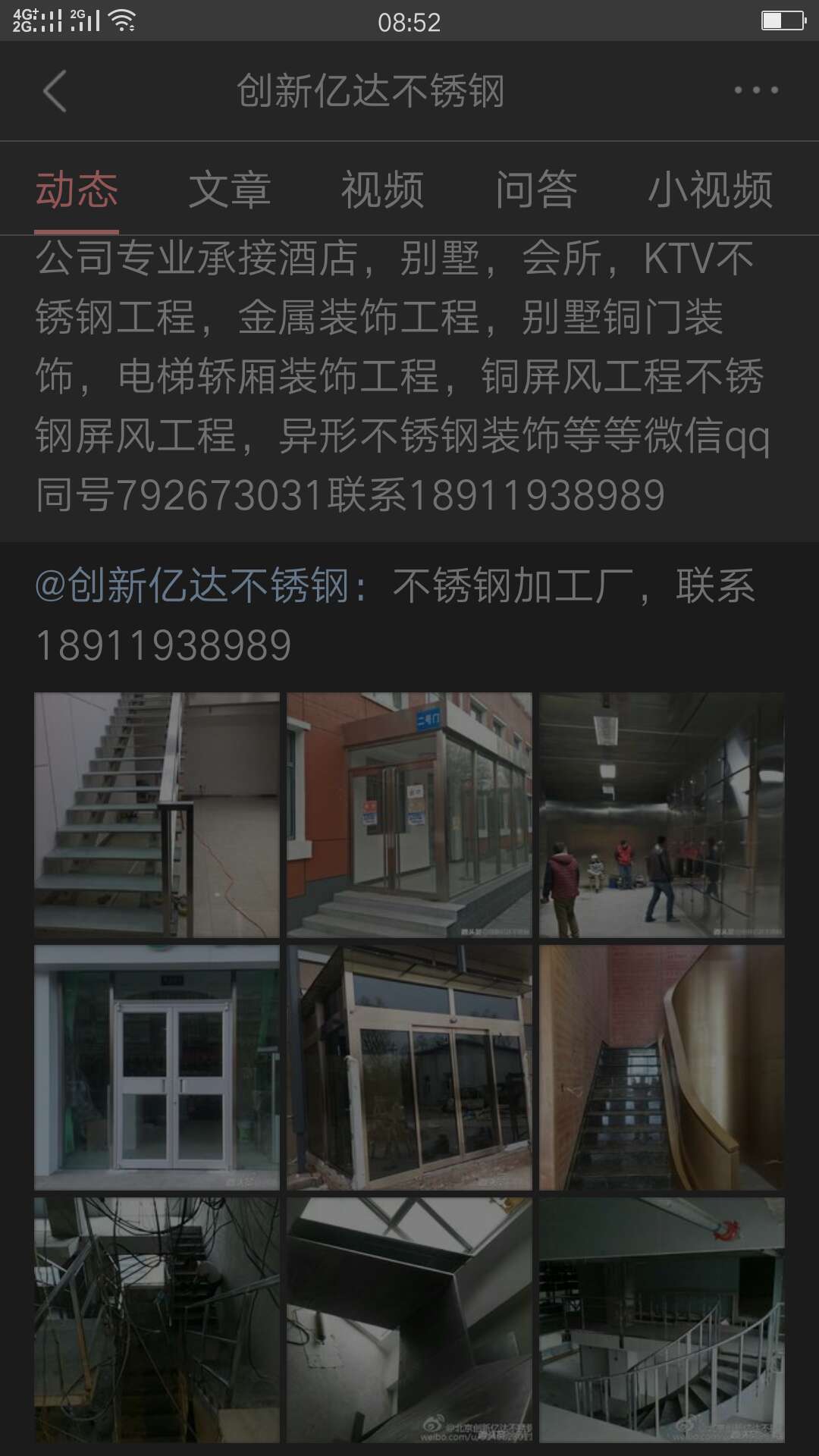Open the staircase railing photo

(157, 814)
